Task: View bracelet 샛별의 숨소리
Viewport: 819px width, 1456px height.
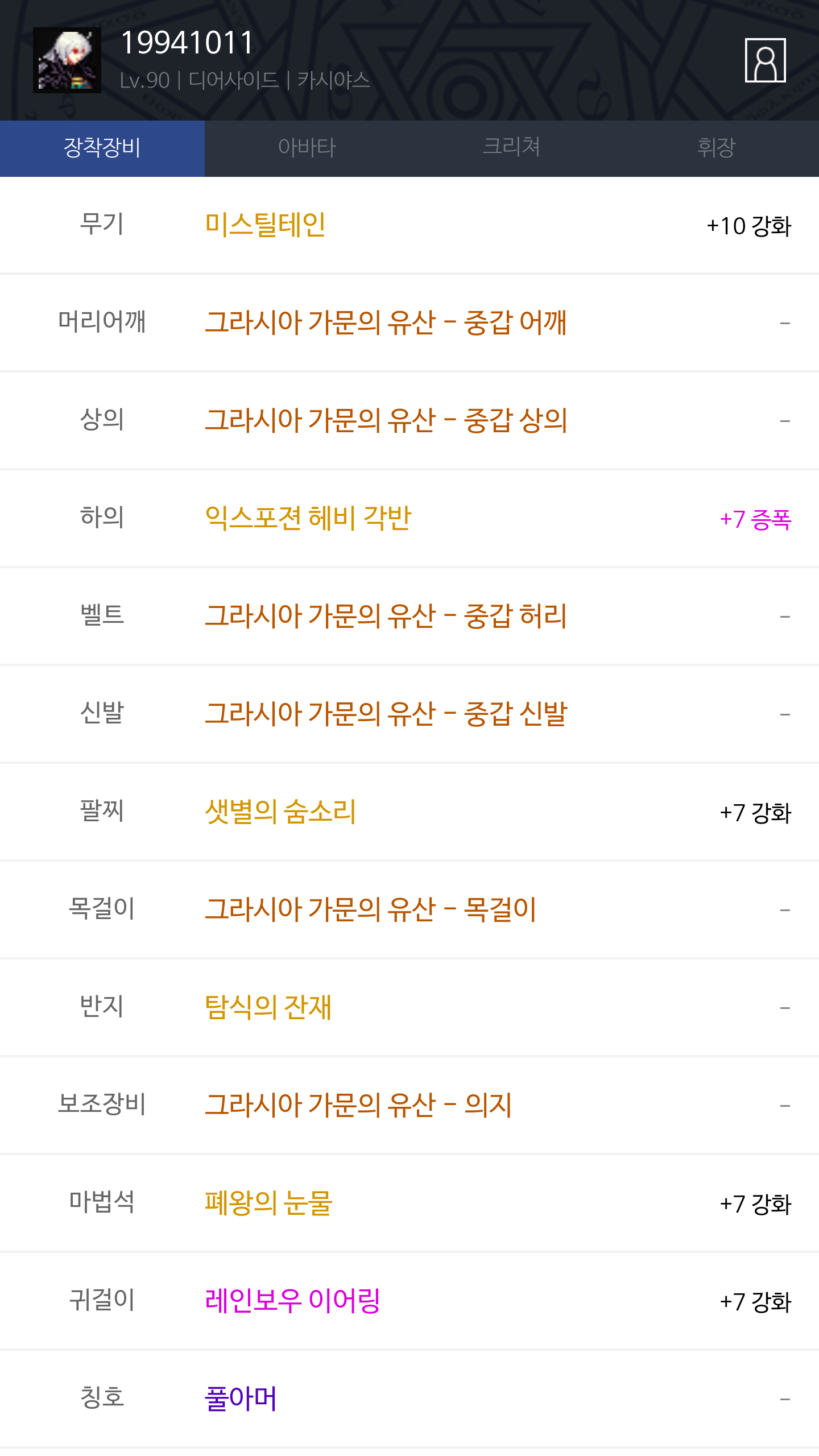Action: (x=280, y=812)
